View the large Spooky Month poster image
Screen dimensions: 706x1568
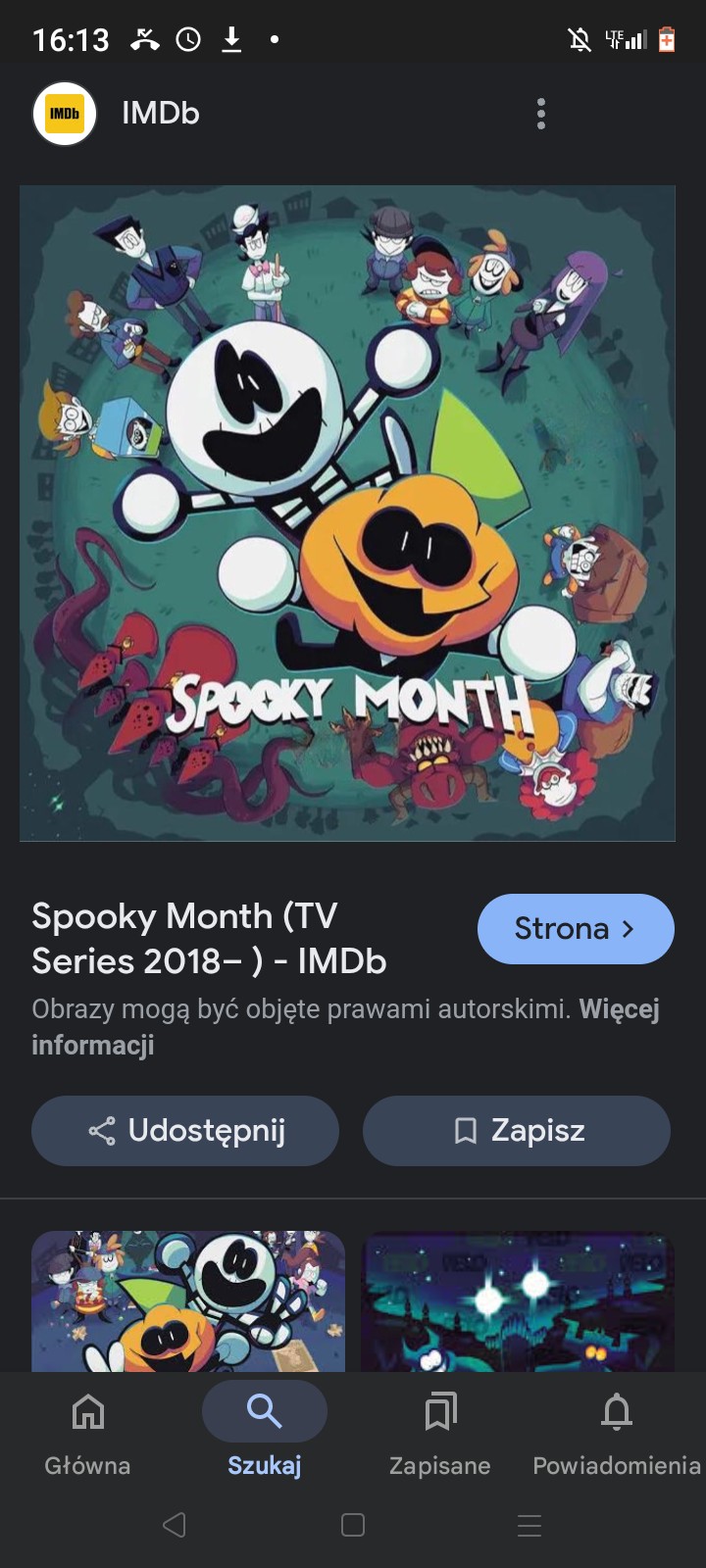tap(347, 514)
